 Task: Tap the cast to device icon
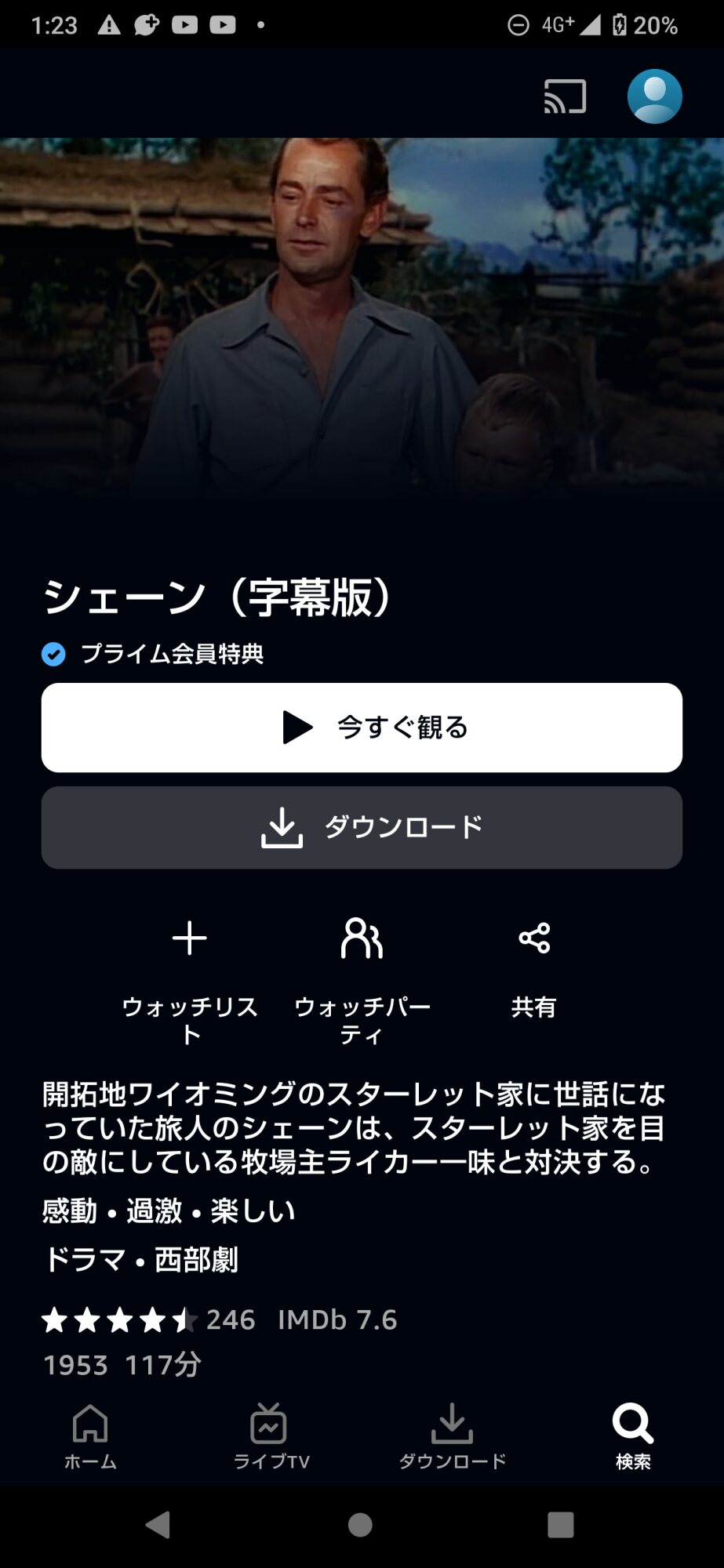pyautogui.click(x=565, y=96)
